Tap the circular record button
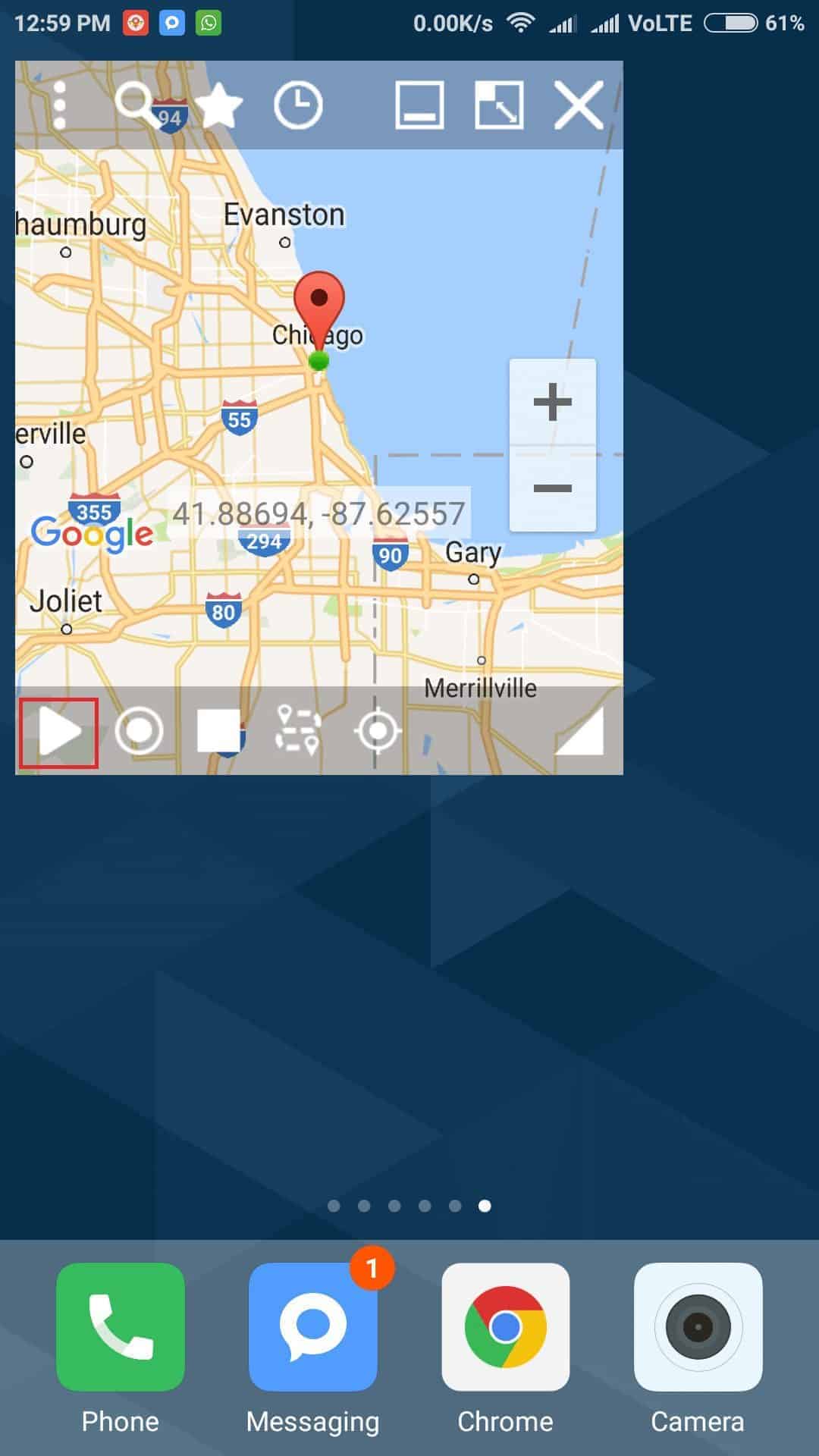This screenshot has width=819, height=1456. click(x=139, y=732)
